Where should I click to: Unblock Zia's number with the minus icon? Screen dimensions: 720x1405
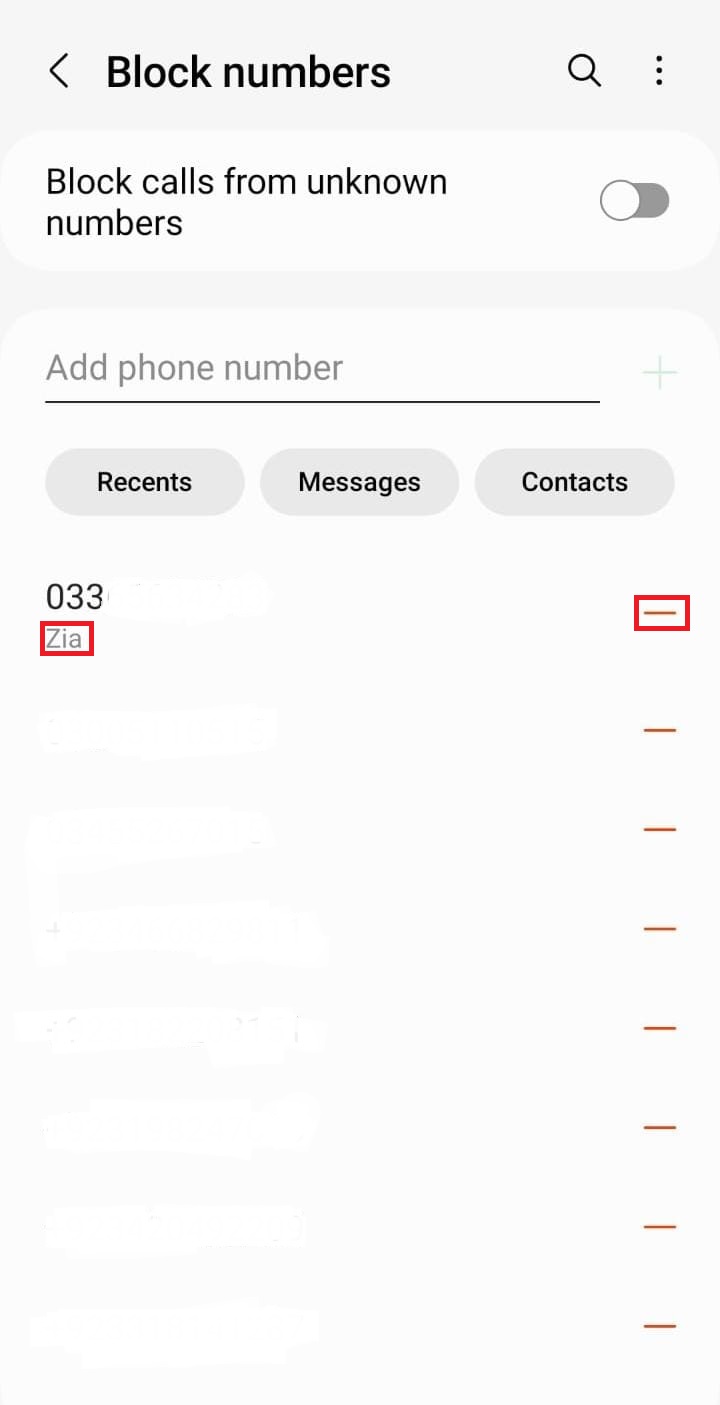point(661,612)
